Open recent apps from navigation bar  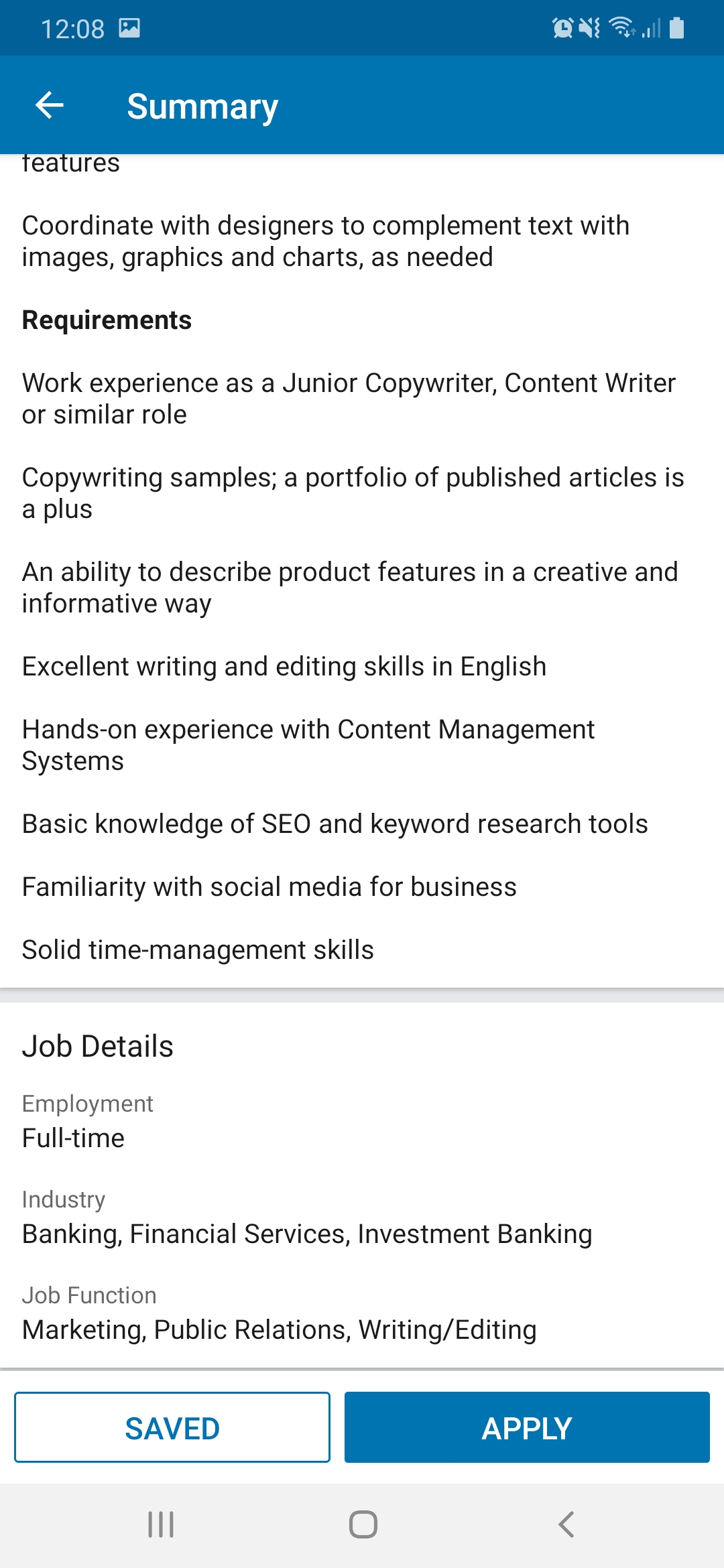tap(161, 1524)
